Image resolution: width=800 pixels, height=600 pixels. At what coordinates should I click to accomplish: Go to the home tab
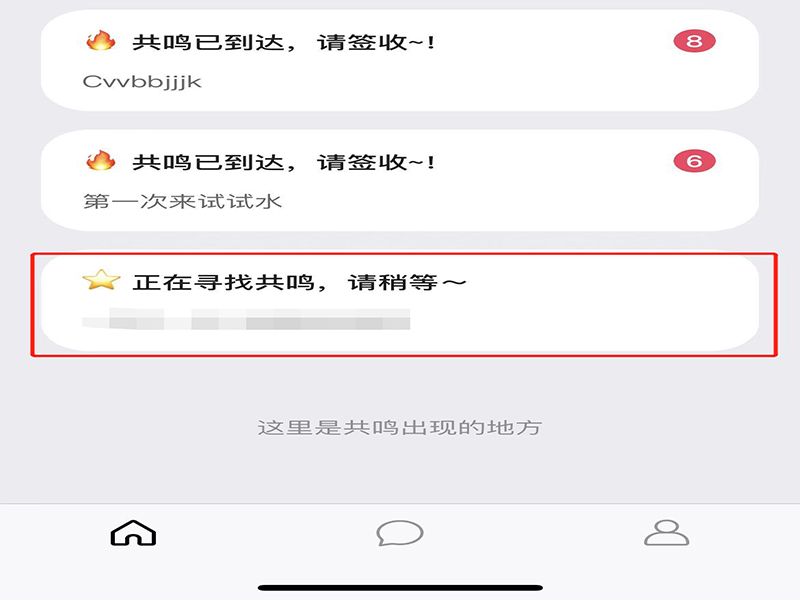(x=133, y=533)
